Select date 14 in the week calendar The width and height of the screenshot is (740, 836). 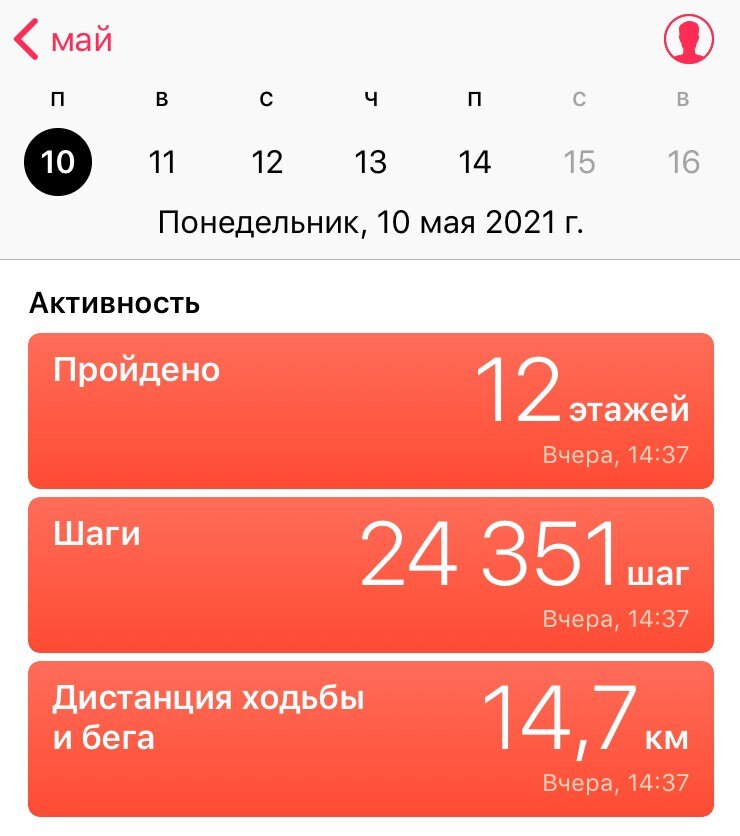[474, 160]
